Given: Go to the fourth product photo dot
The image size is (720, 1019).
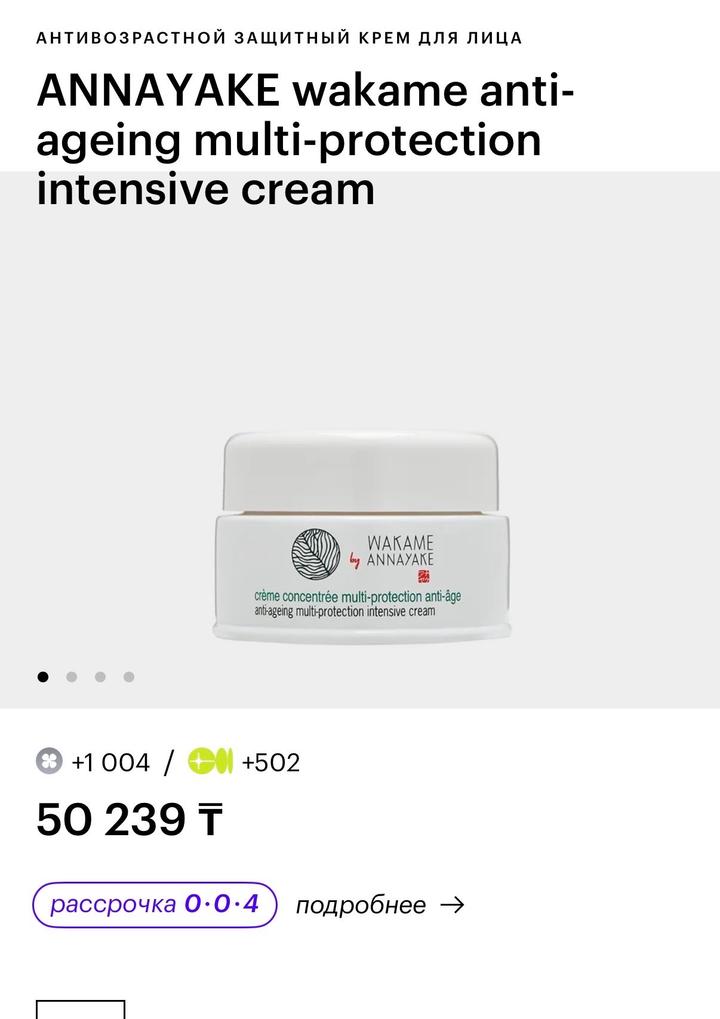Looking at the screenshot, I should [x=129, y=677].
